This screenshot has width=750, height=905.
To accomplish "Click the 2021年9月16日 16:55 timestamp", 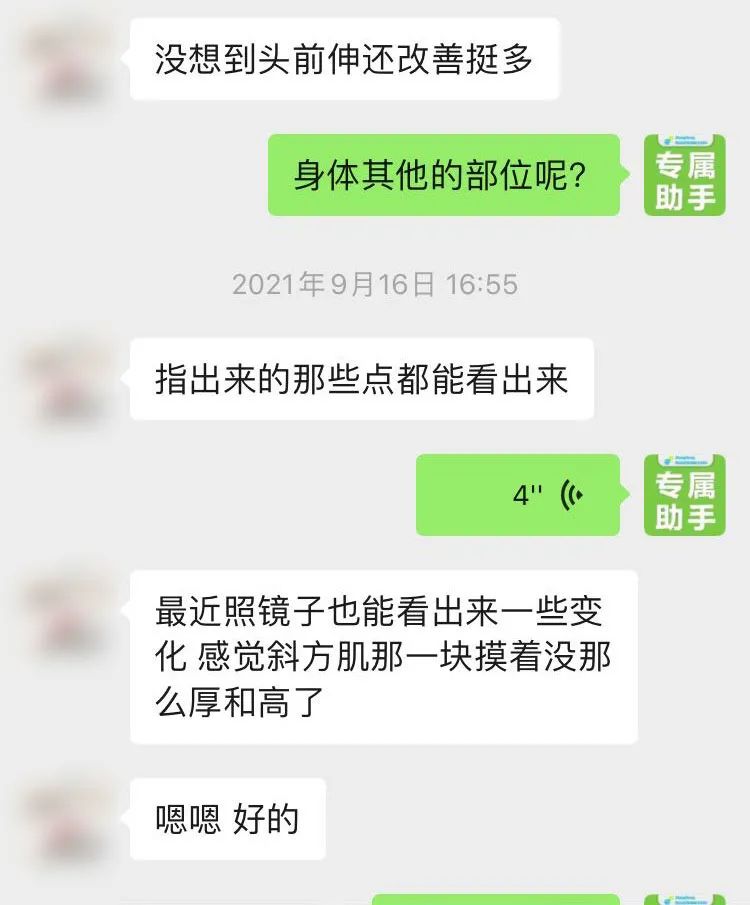I will 375,283.
